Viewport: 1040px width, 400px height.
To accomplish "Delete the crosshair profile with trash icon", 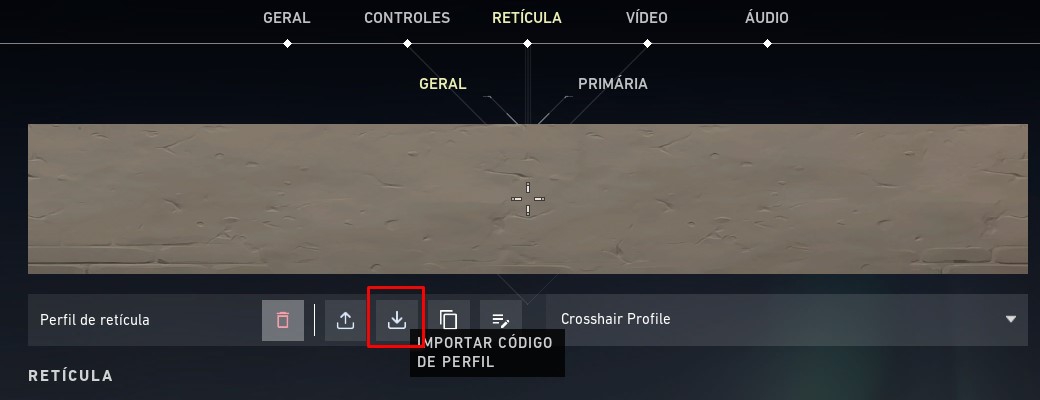I will click(x=283, y=320).
